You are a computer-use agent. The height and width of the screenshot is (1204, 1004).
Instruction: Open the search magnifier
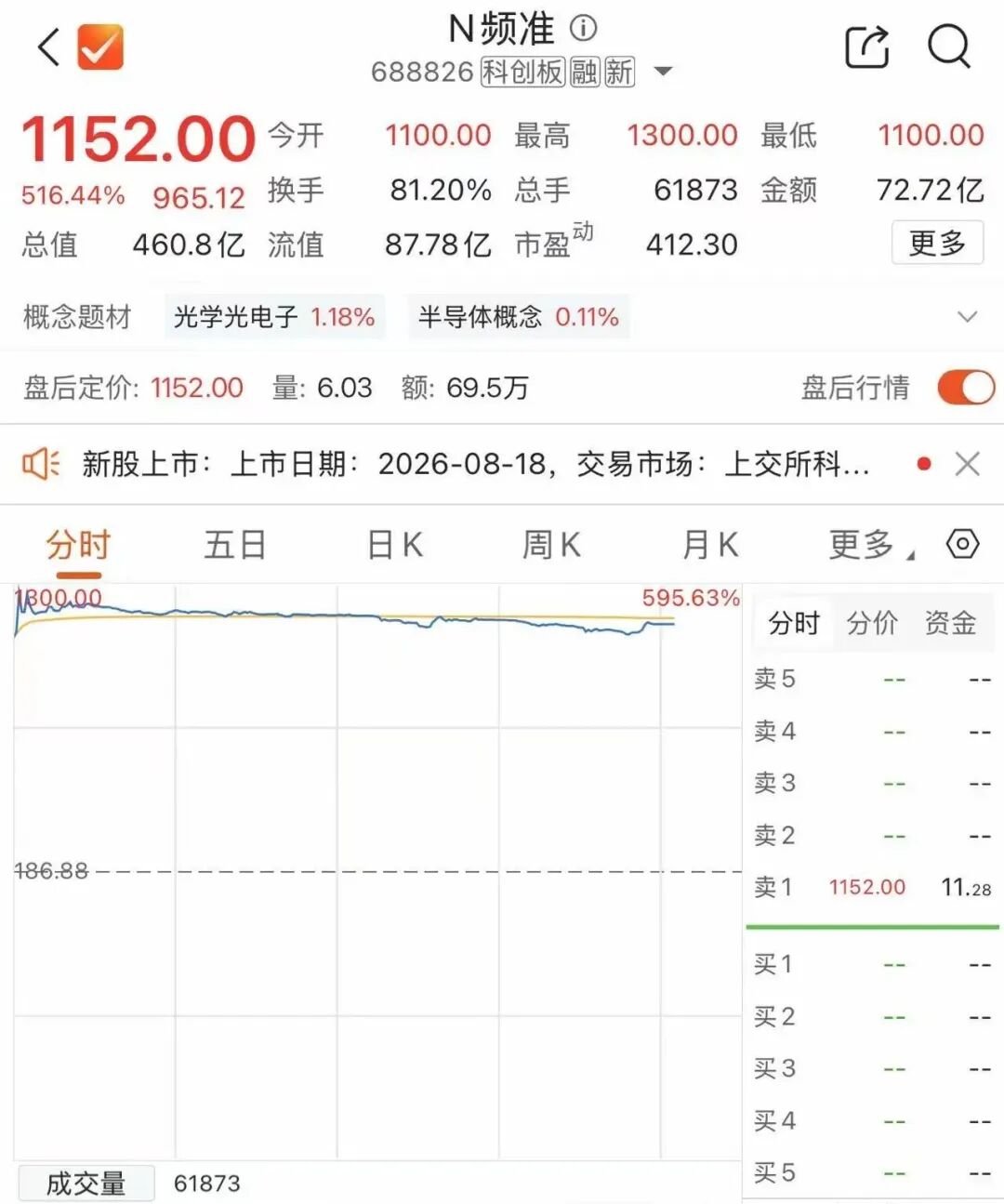point(949,46)
